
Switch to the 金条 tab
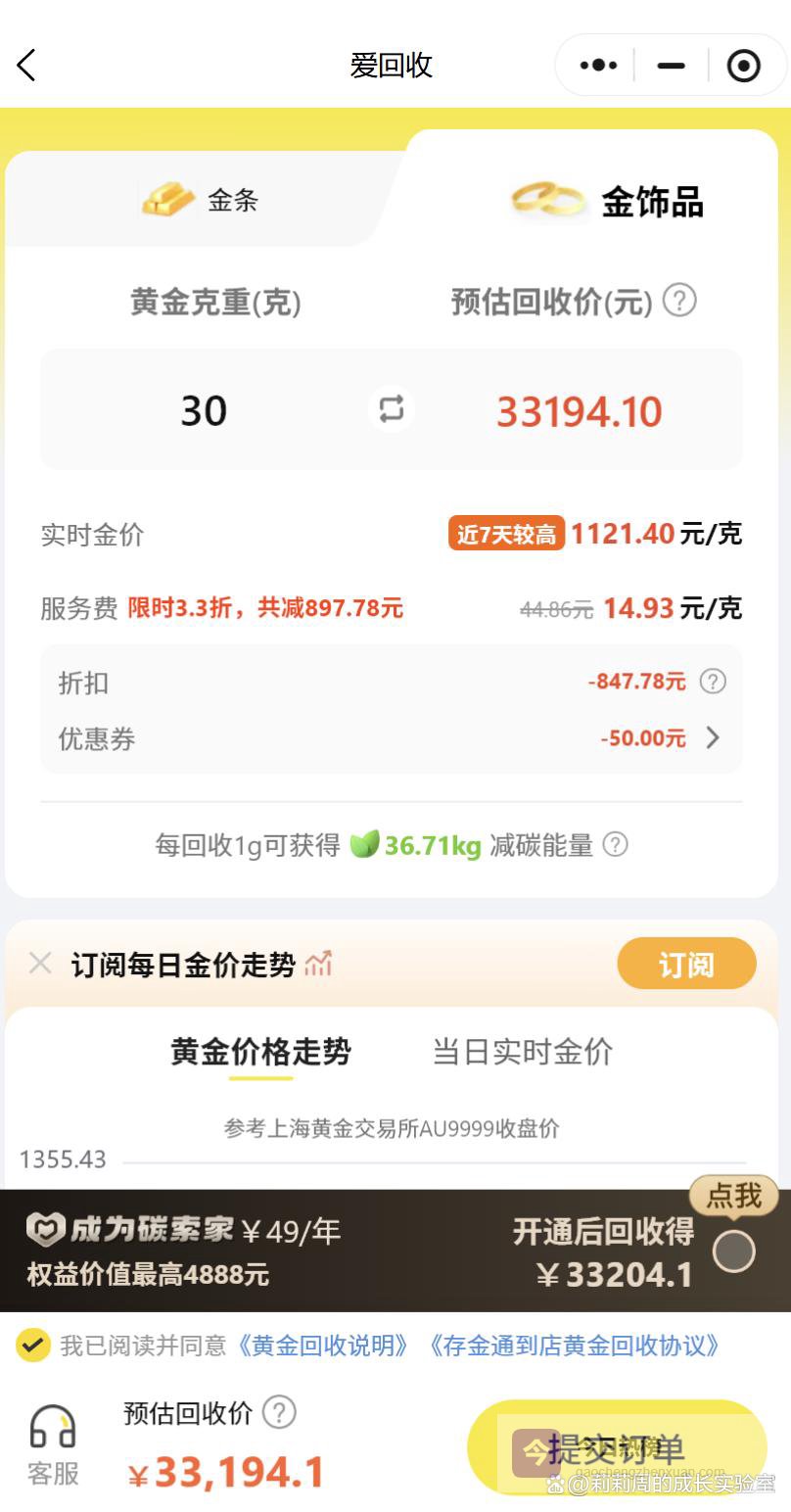[x=201, y=200]
